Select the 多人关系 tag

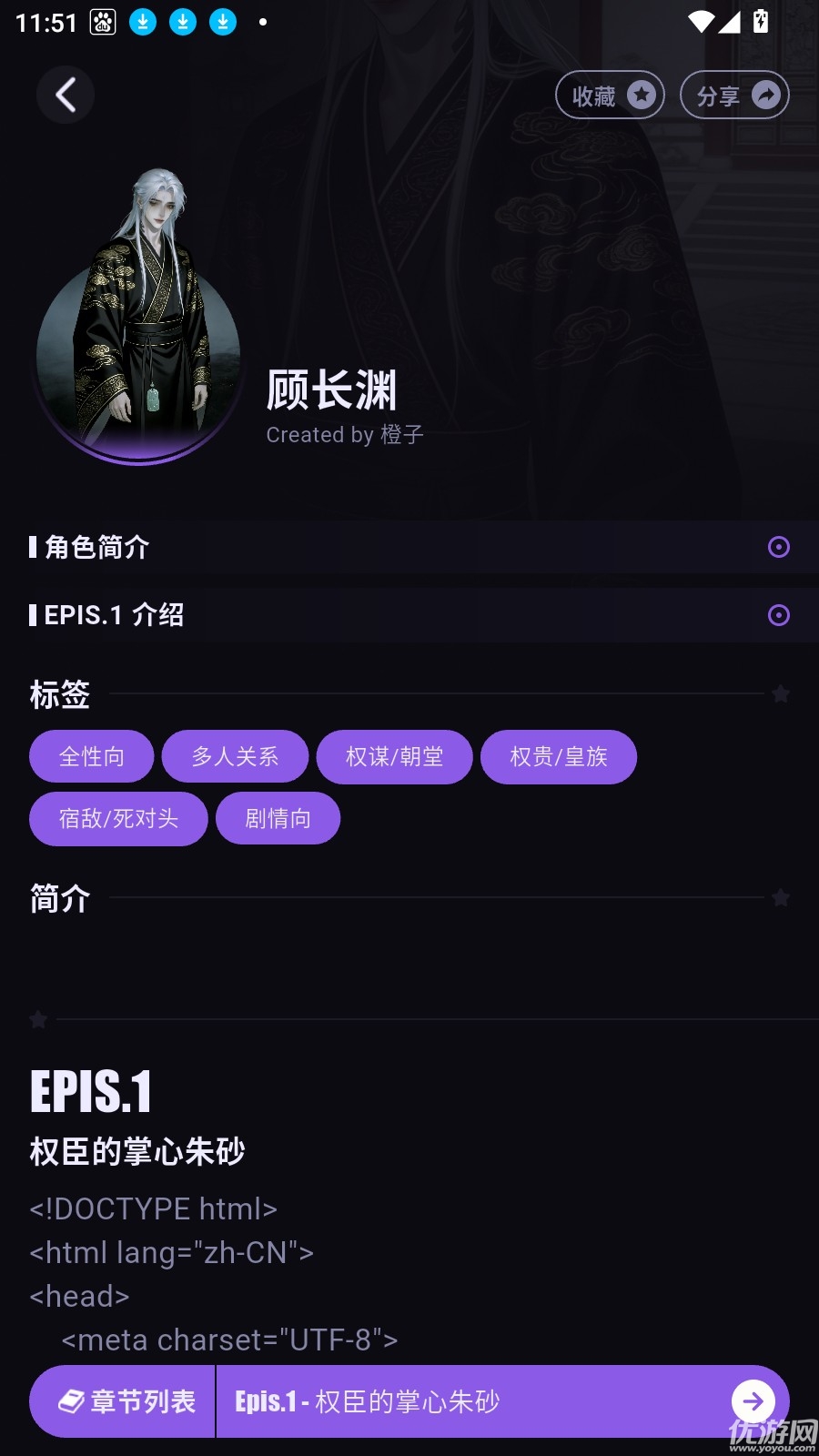click(235, 756)
